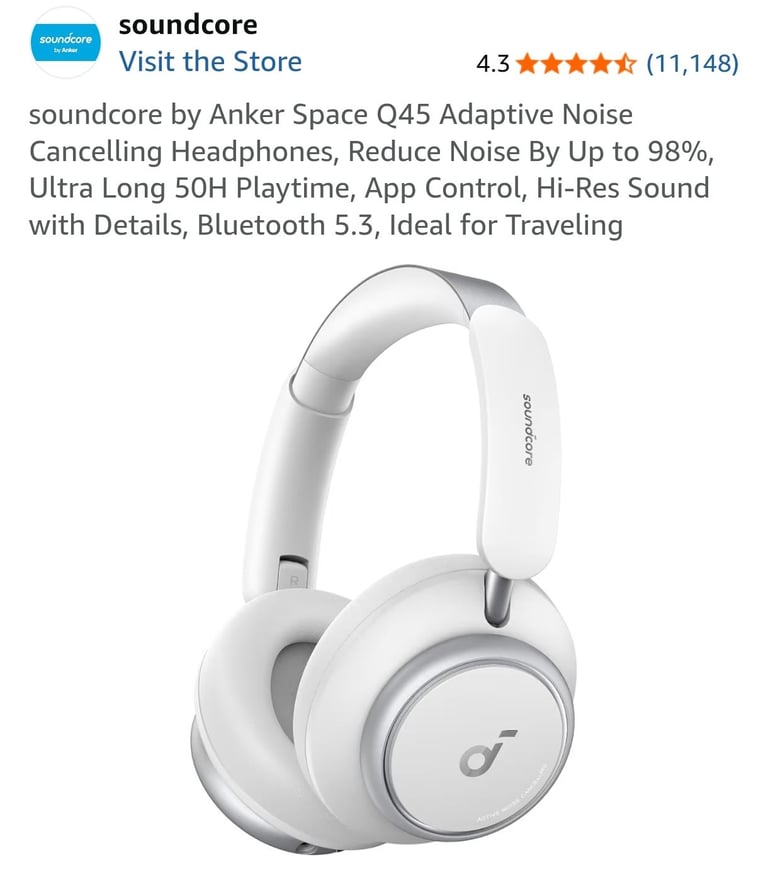Open the Visit the Store link
768x879 pixels.
tap(210, 61)
